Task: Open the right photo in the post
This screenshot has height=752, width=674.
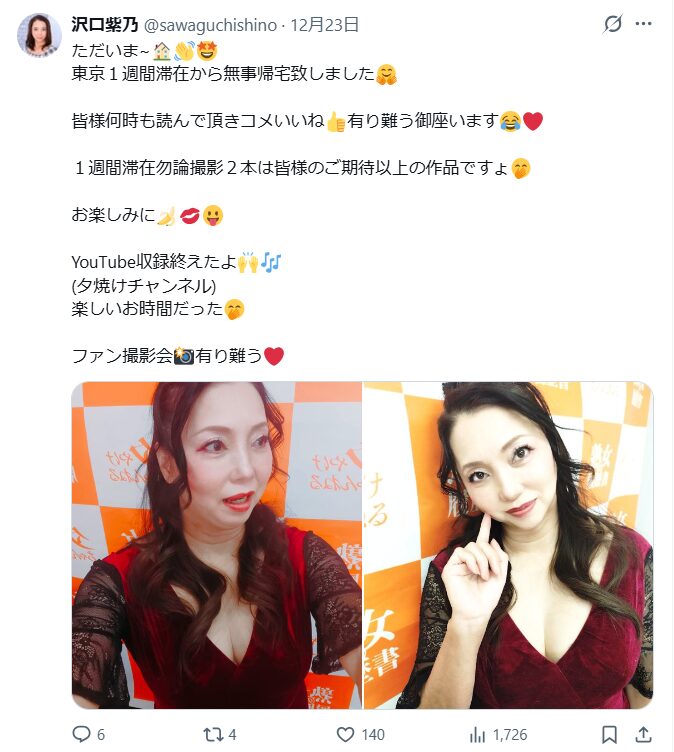Action: [x=508, y=545]
